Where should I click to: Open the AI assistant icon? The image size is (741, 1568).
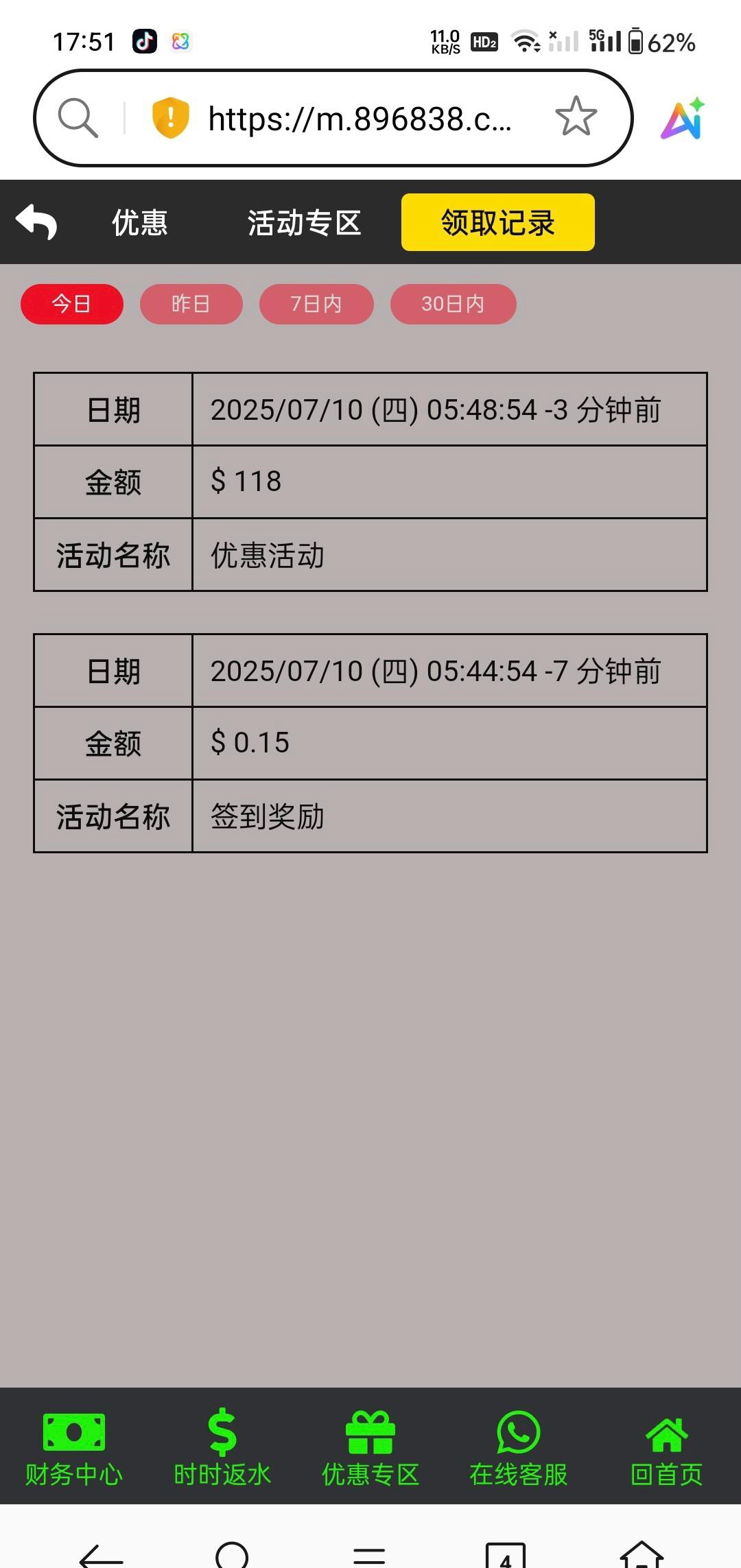pos(683,119)
